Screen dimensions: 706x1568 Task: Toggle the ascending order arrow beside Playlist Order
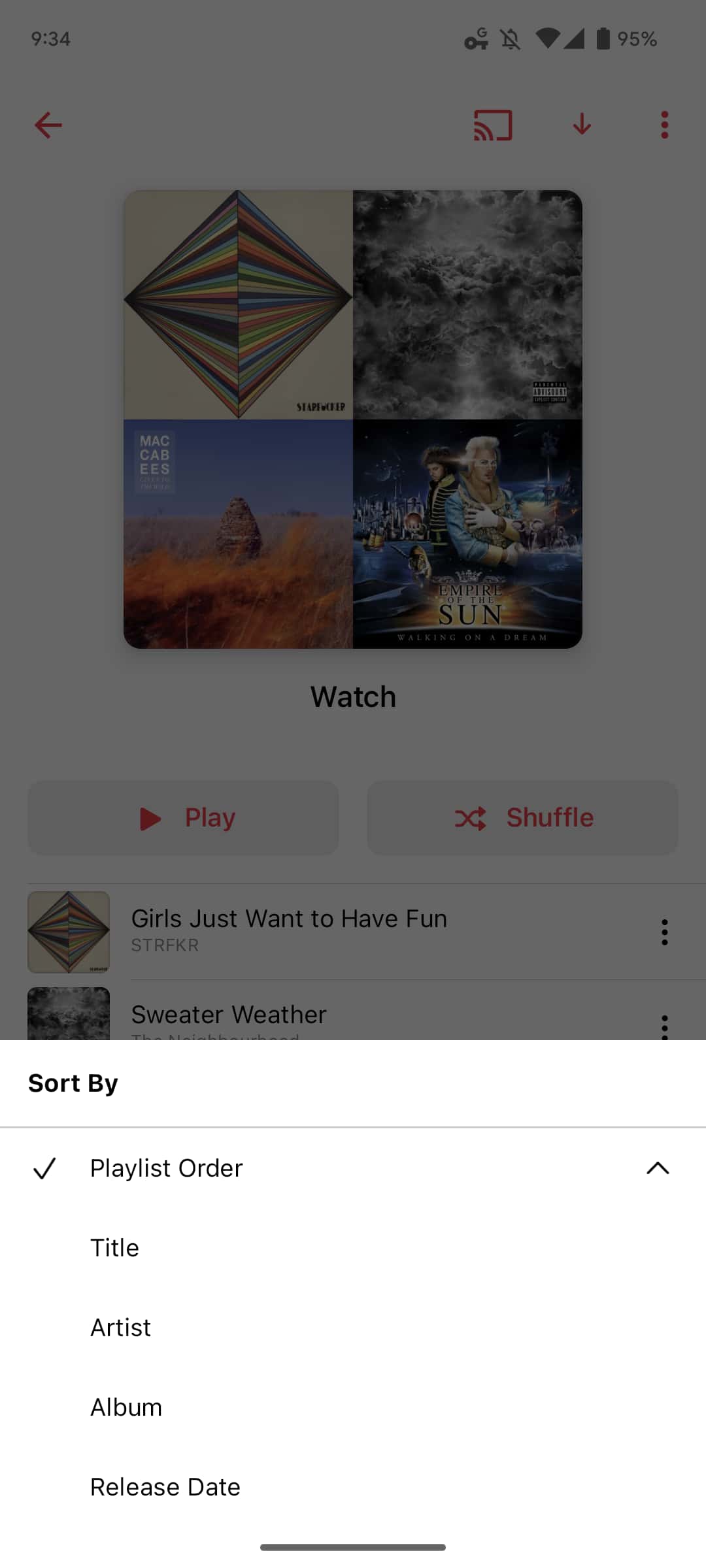(658, 1168)
